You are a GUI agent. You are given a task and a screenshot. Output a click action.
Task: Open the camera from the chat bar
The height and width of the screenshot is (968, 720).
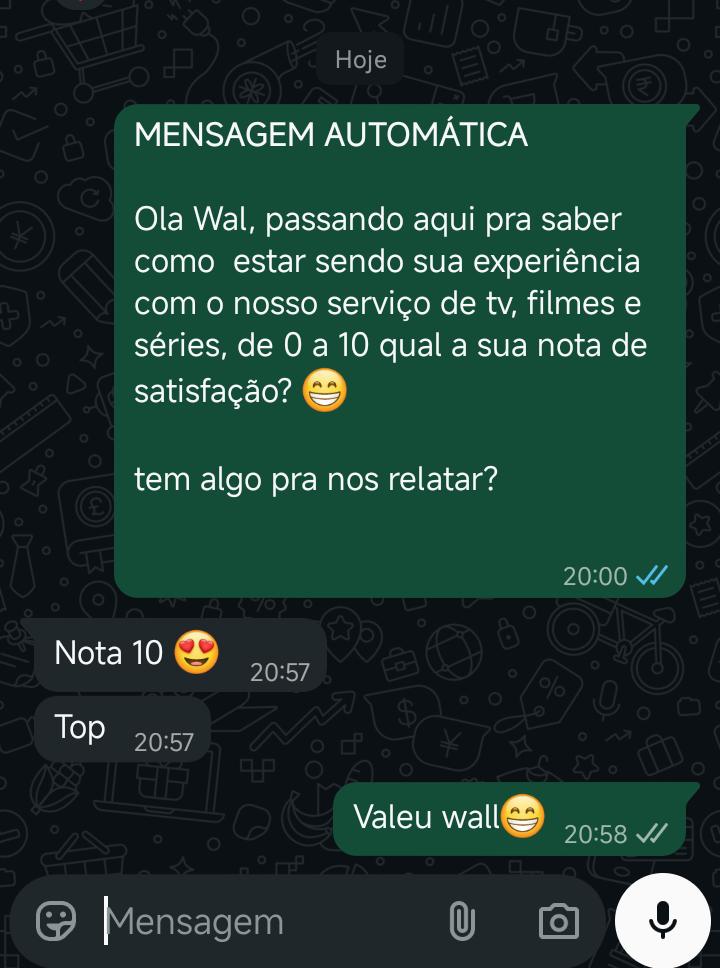[x=558, y=921]
